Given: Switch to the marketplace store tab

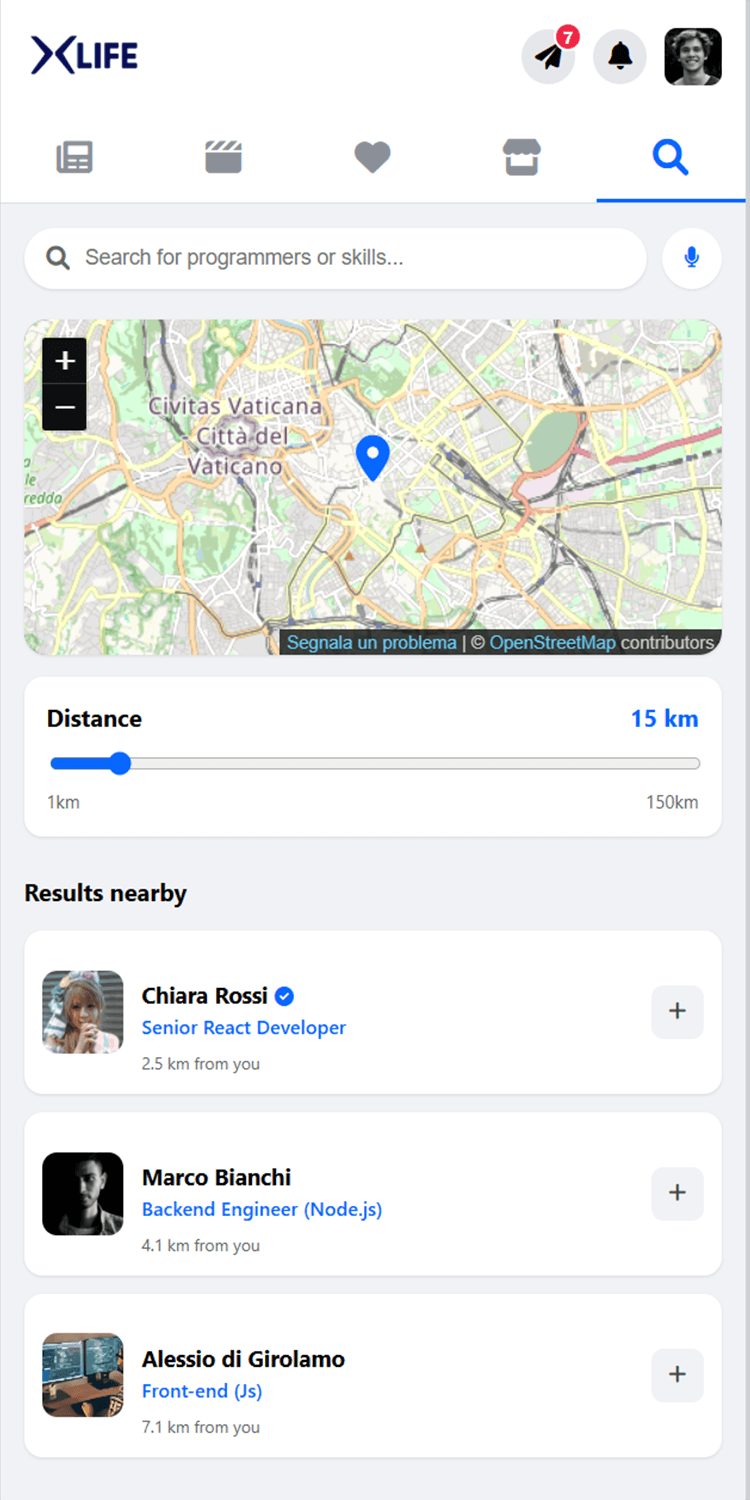Looking at the screenshot, I should 521,157.
